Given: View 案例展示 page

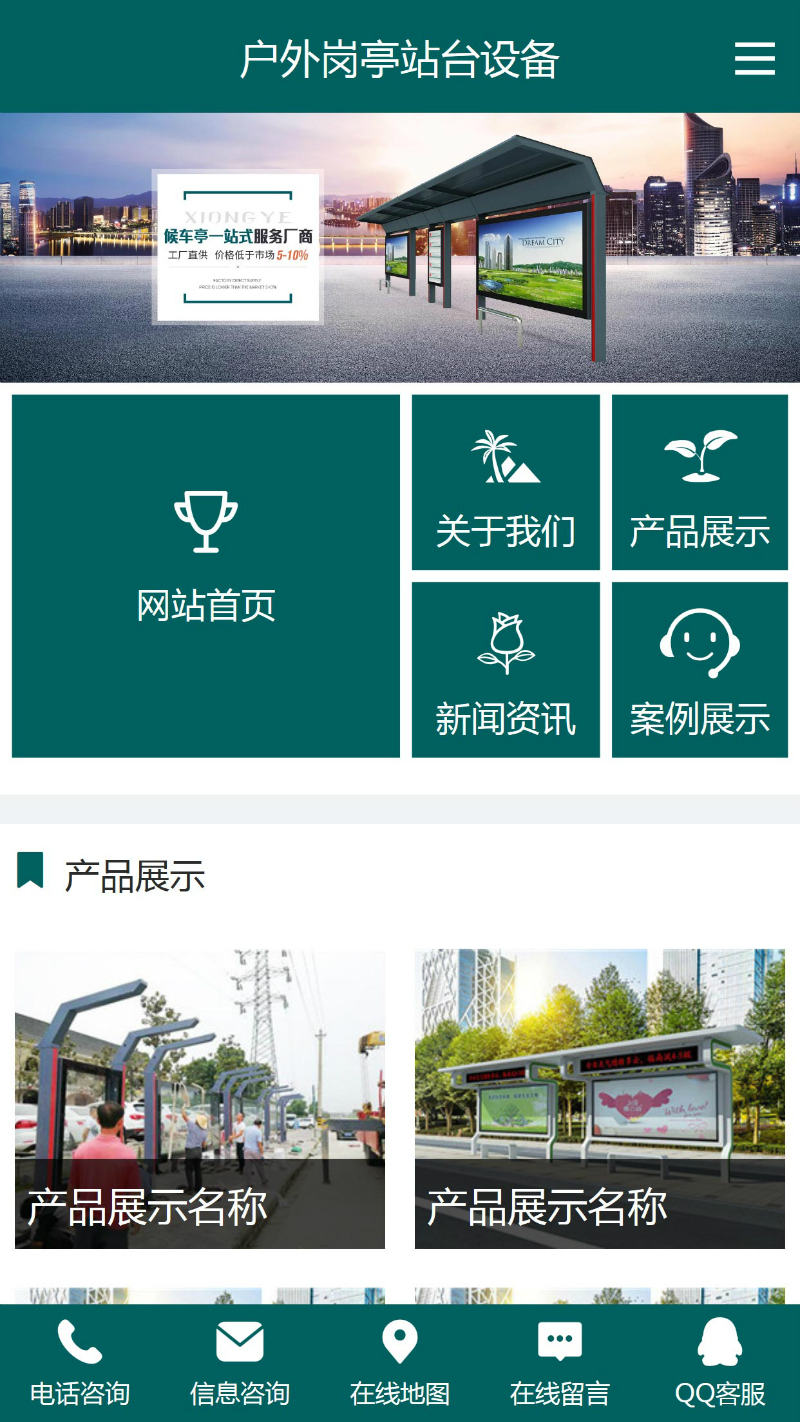Looking at the screenshot, I should 700,670.
